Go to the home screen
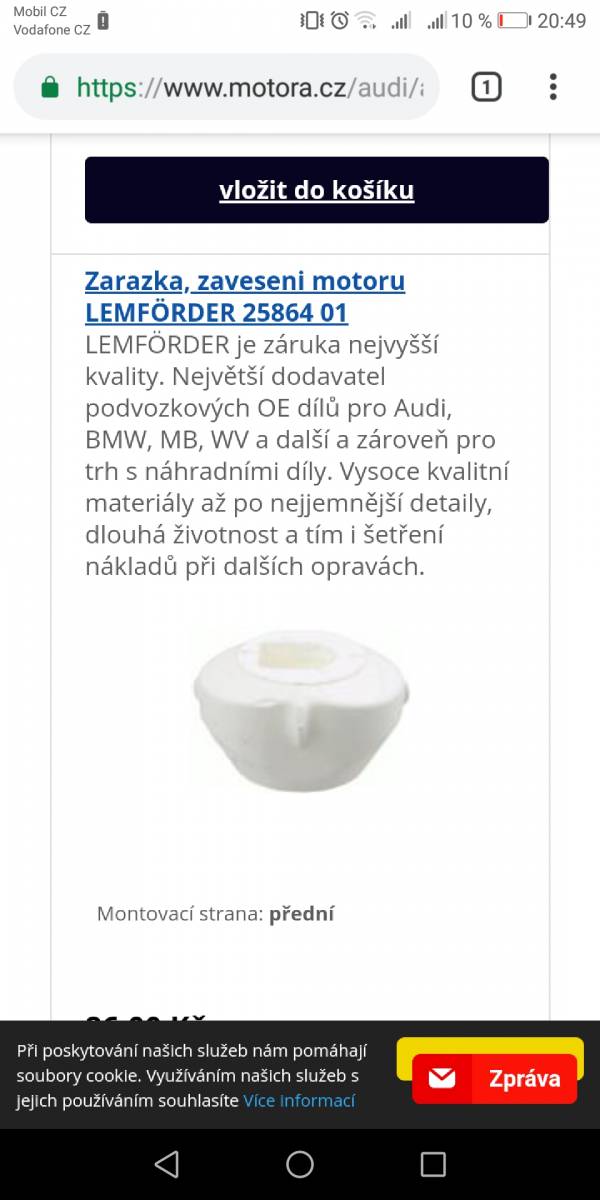The image size is (600, 1200). 300,1164
